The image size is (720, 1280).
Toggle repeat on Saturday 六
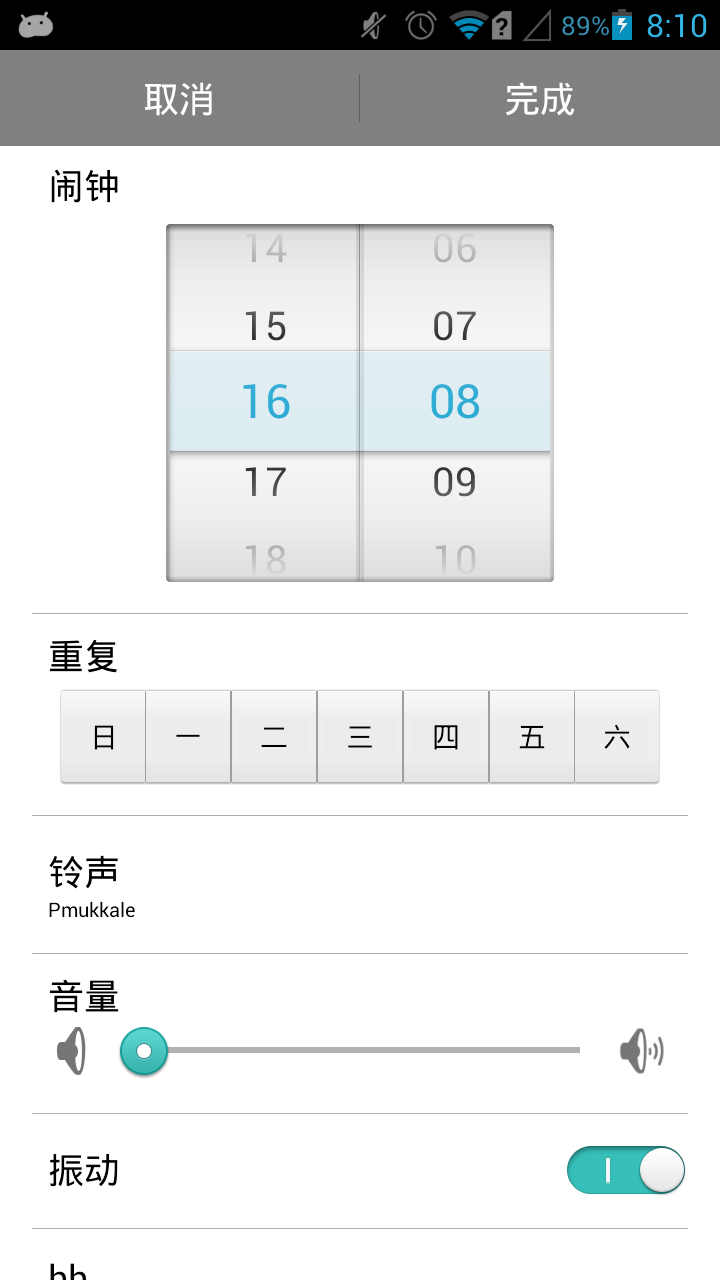pyautogui.click(x=617, y=737)
